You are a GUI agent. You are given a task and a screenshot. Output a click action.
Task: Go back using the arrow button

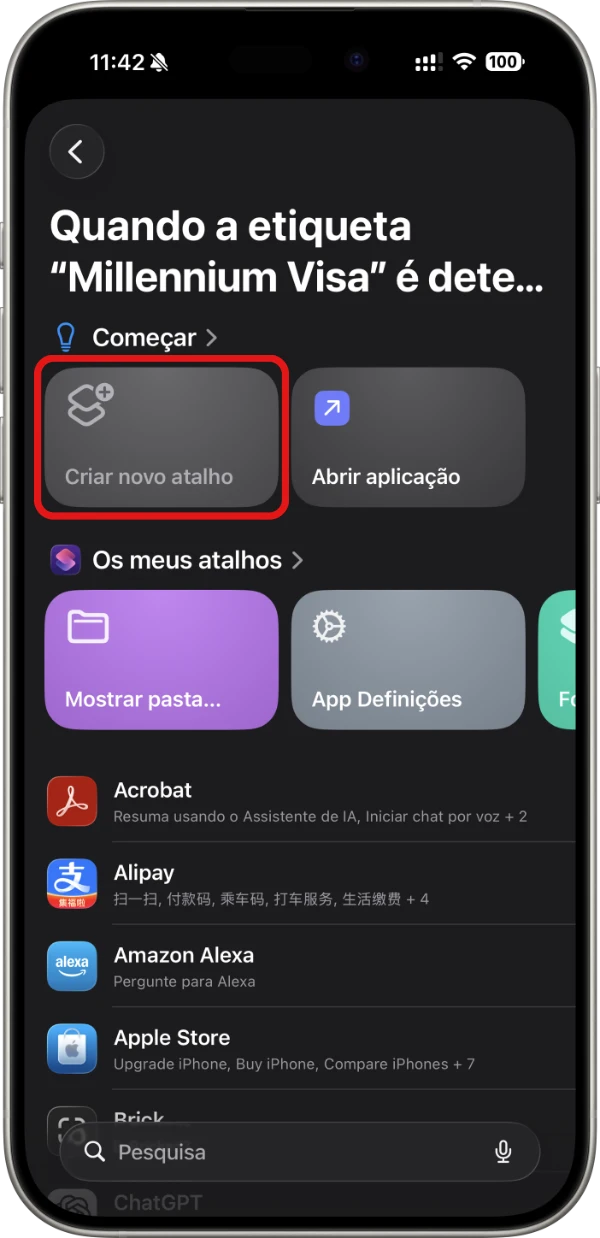(76, 151)
